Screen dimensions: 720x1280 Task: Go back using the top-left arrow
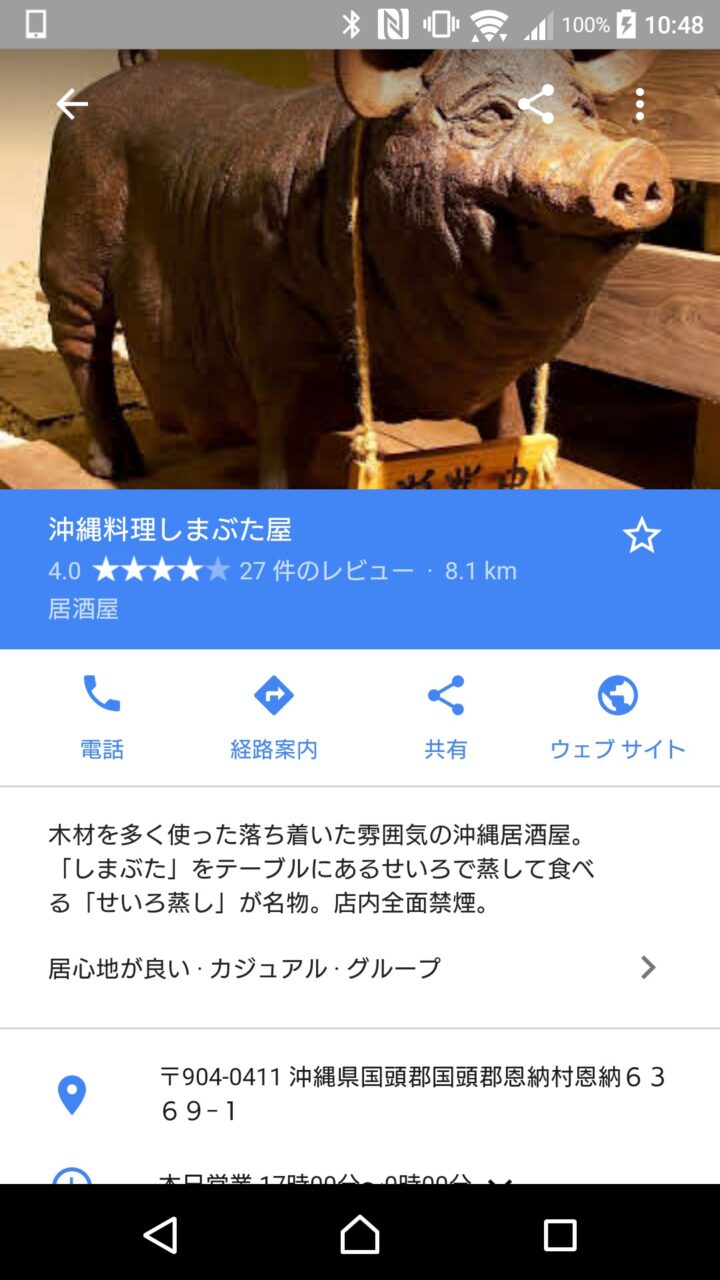[71, 104]
